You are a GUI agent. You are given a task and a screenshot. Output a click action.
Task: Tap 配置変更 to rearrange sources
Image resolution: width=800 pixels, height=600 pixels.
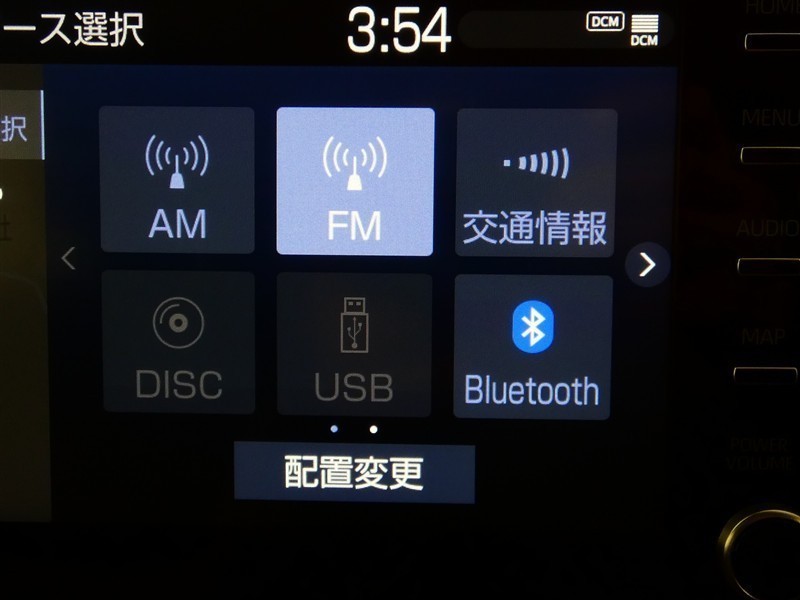(x=354, y=473)
